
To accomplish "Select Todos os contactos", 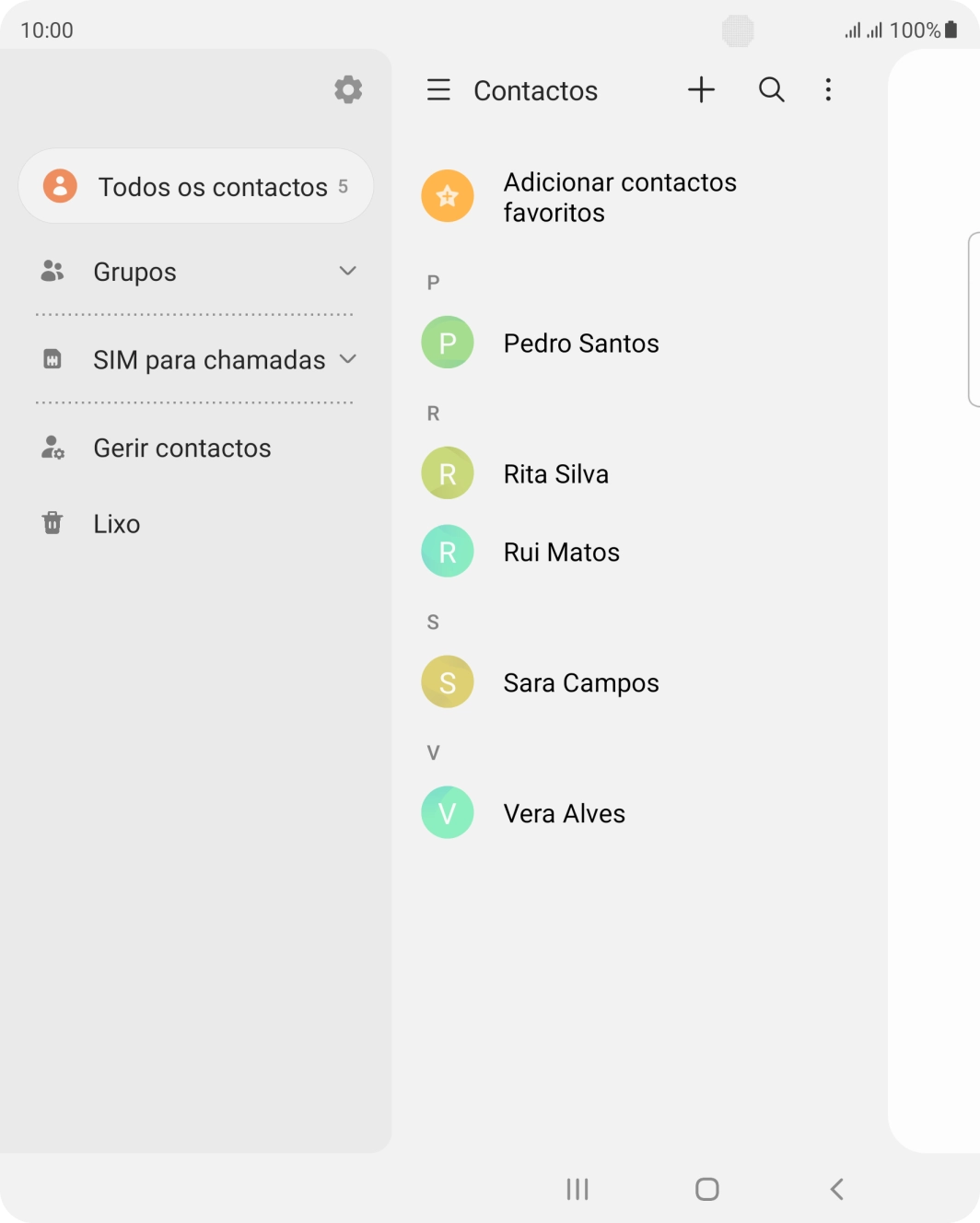I will [x=195, y=186].
